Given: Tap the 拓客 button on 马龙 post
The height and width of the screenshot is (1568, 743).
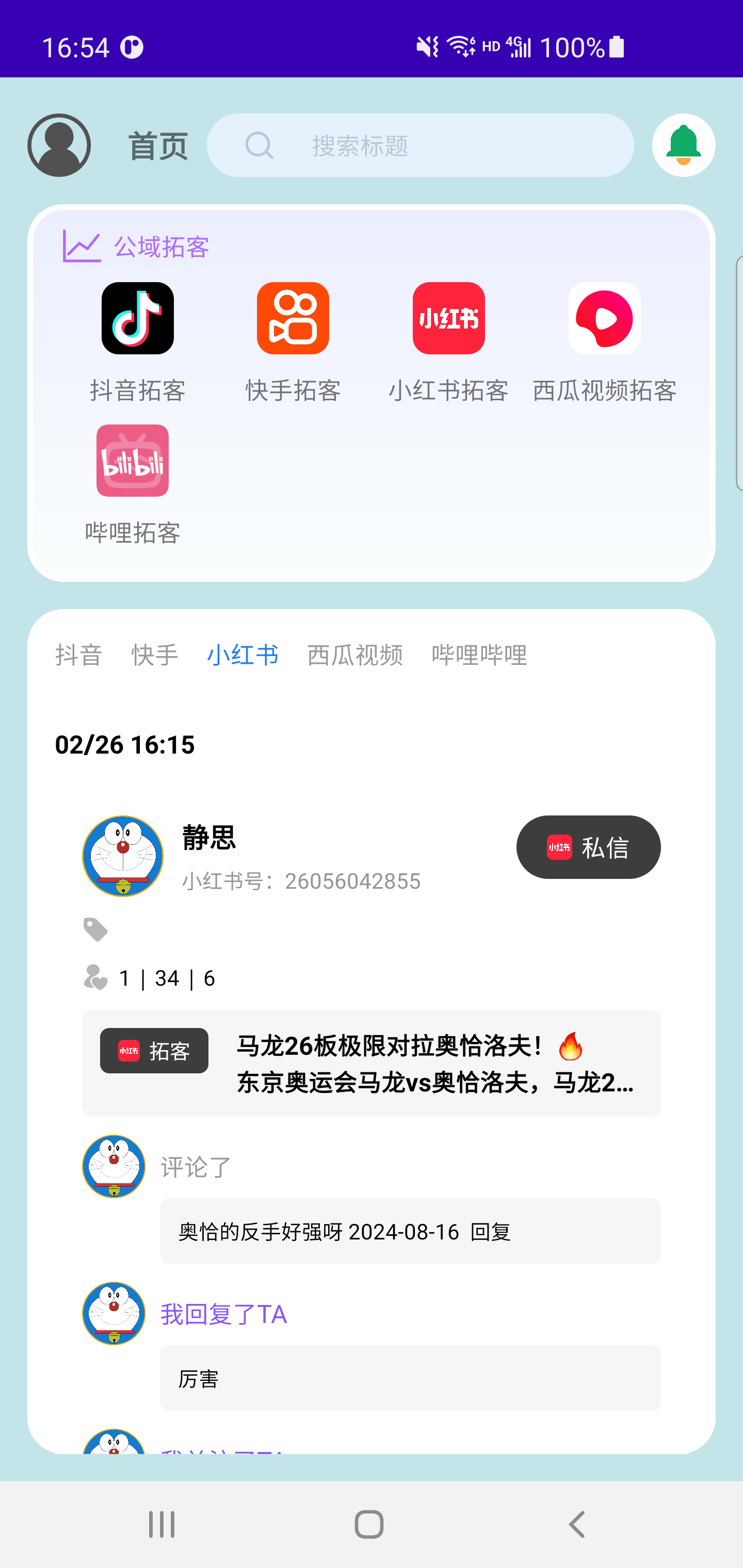Looking at the screenshot, I should pos(154,1051).
